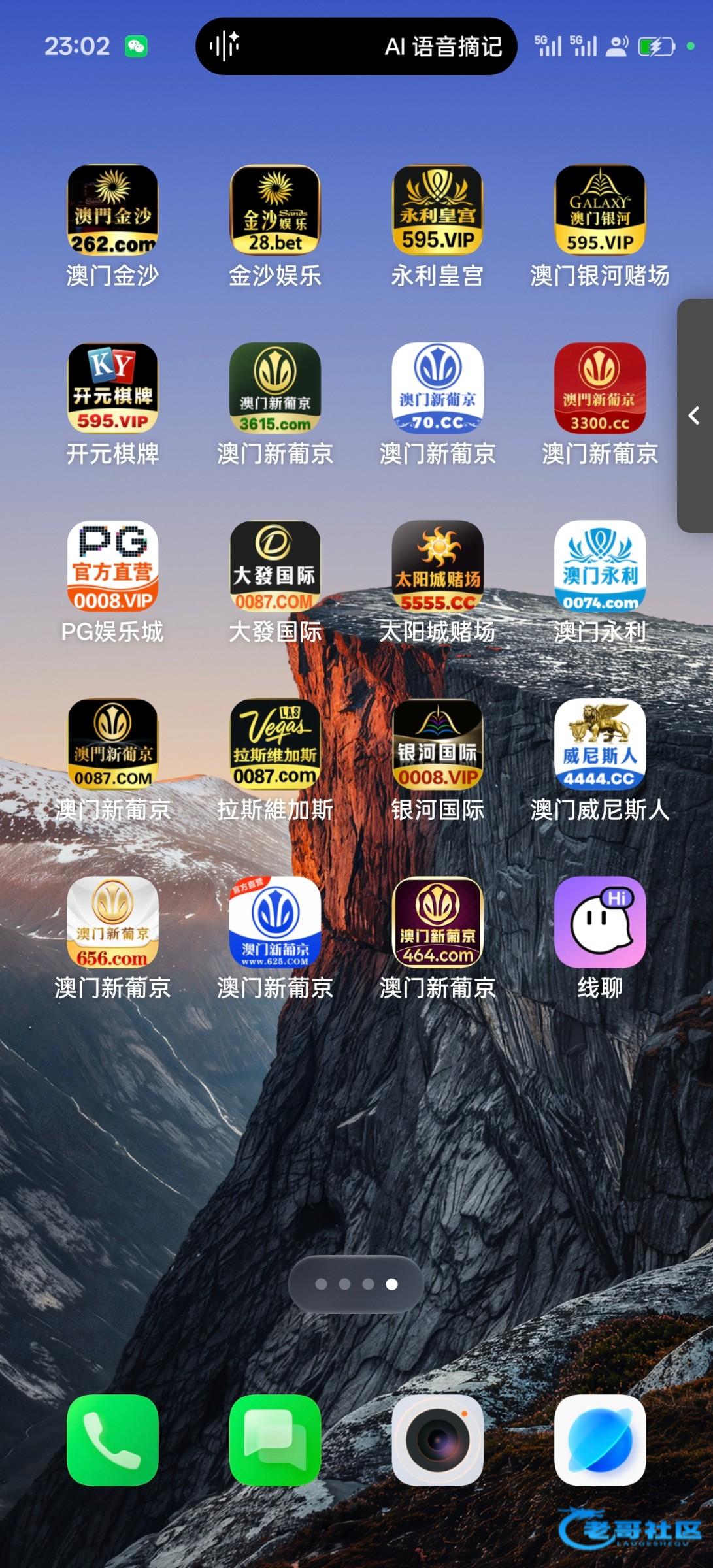This screenshot has width=713, height=1568.
Task: Launch the 开元棋牌 app
Action: [112, 388]
